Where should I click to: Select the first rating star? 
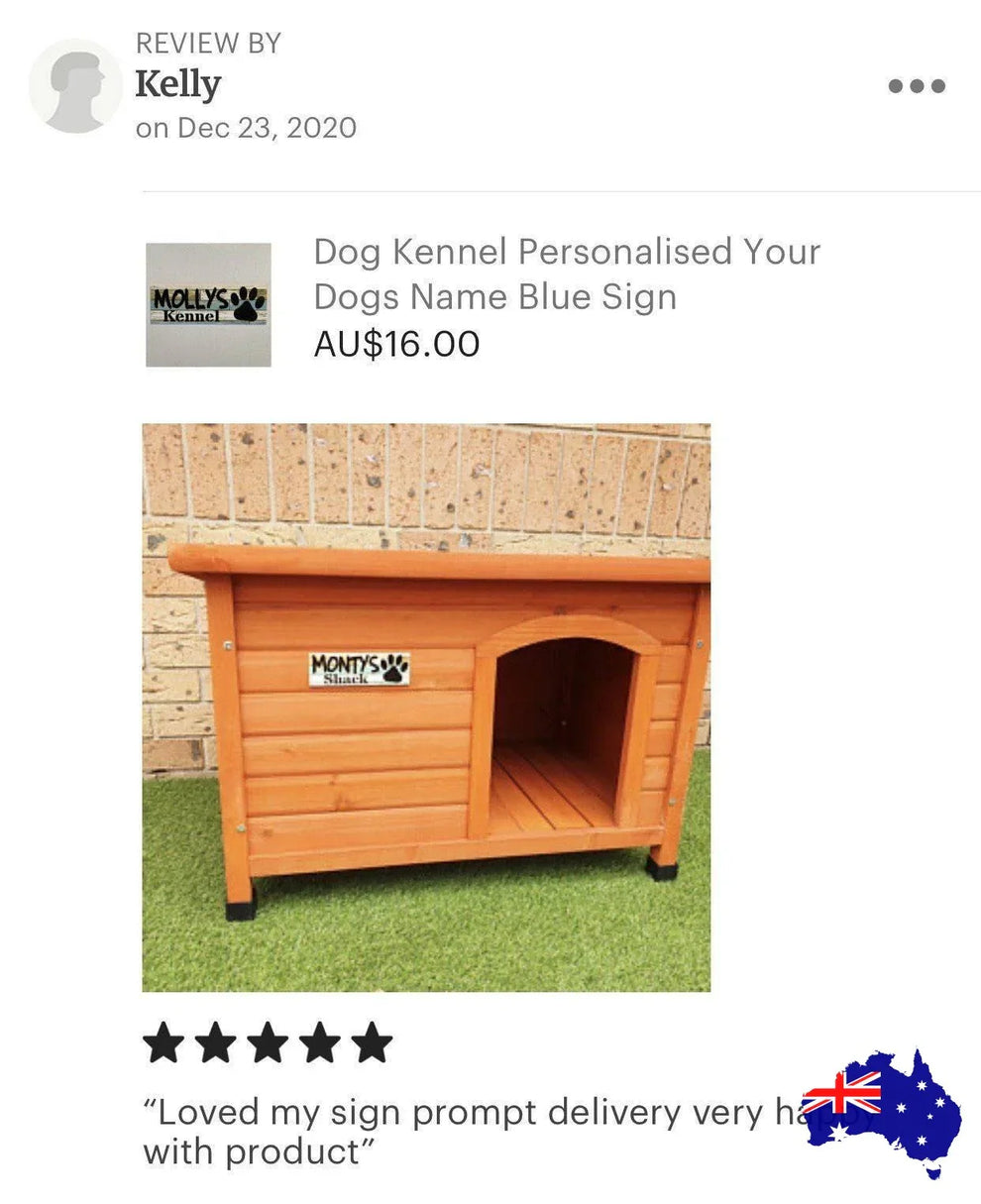[164, 1041]
